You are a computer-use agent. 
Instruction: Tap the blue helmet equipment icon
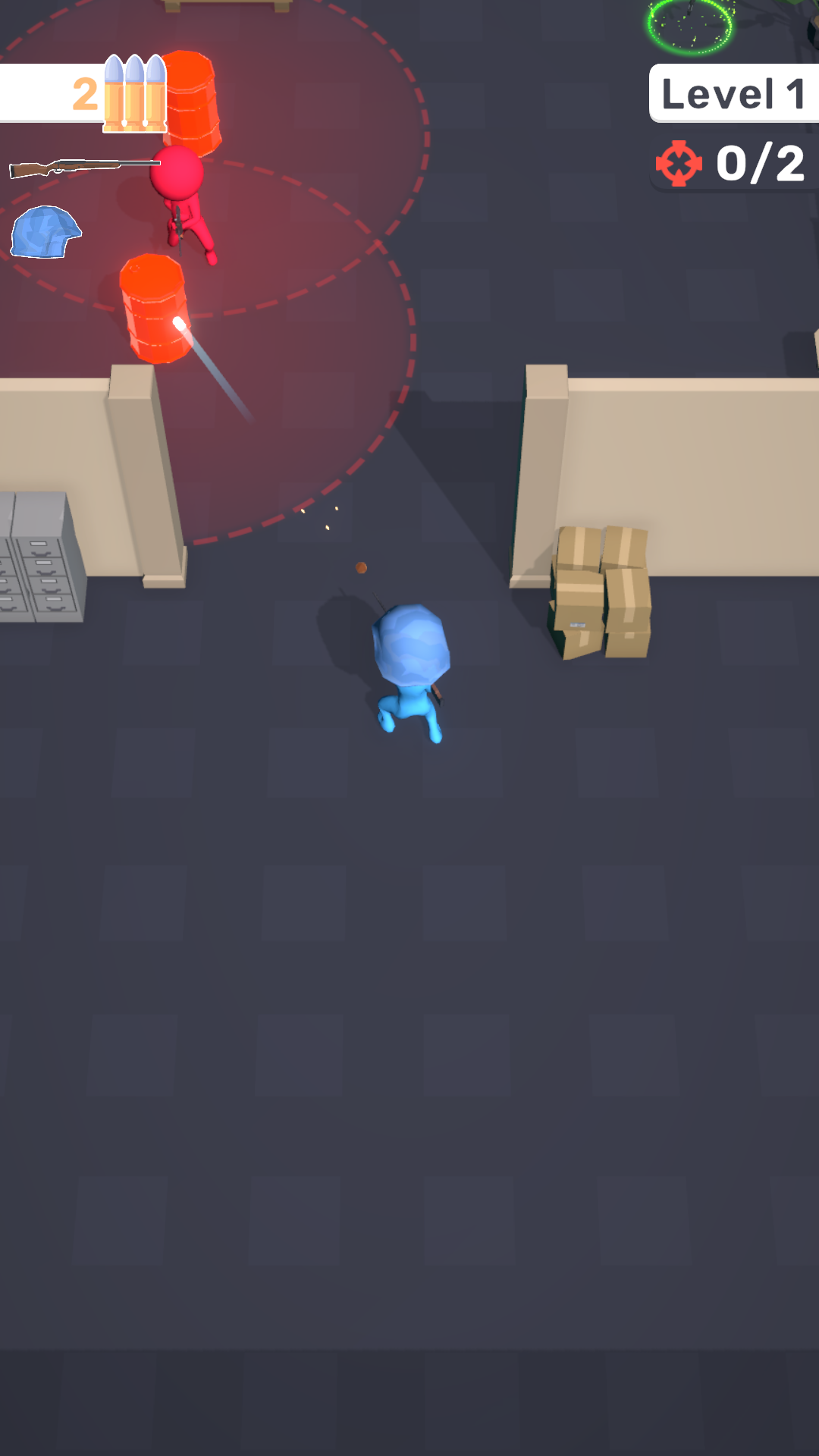[x=45, y=232]
